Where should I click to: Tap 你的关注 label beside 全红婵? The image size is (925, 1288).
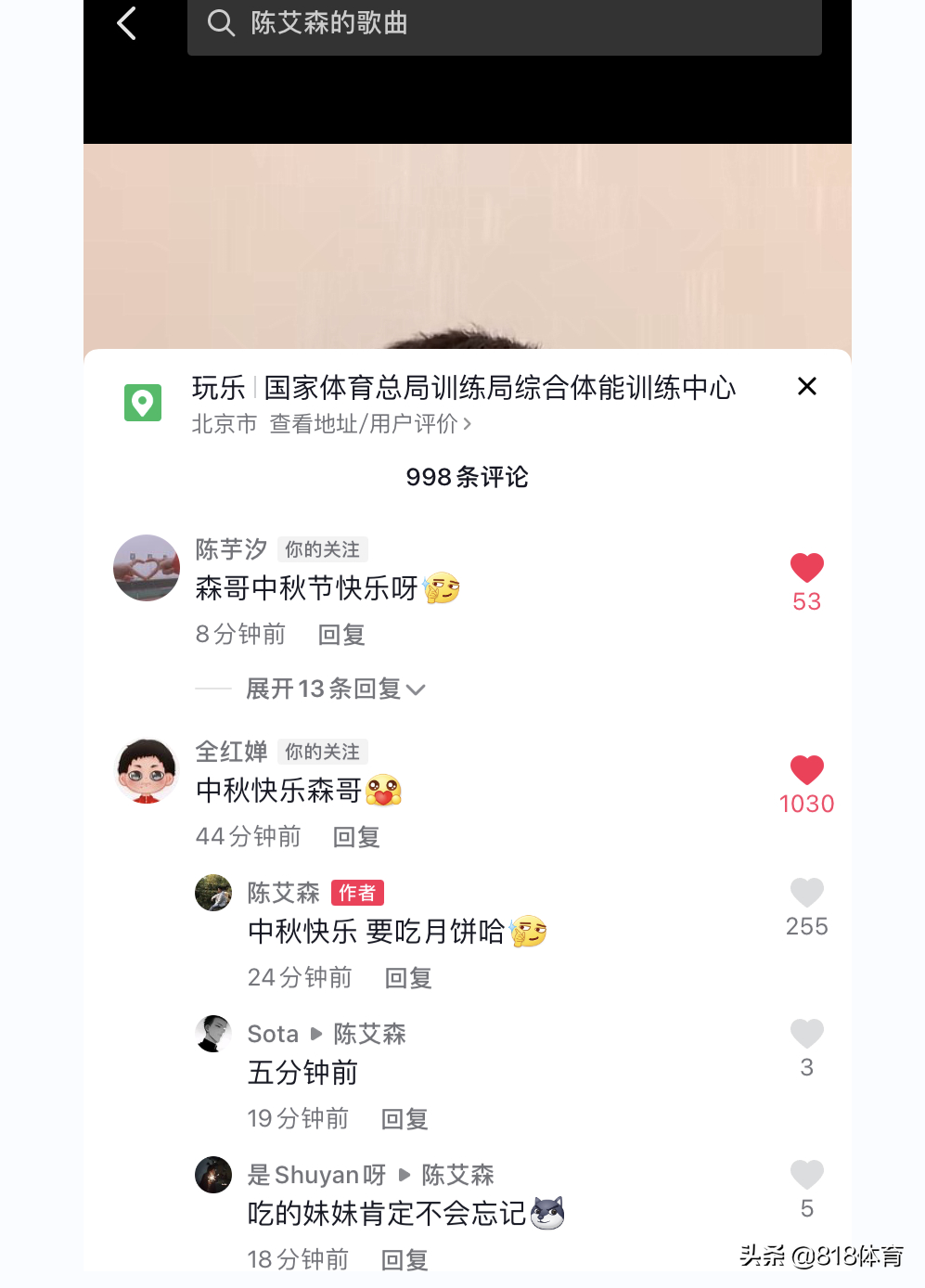click(322, 752)
